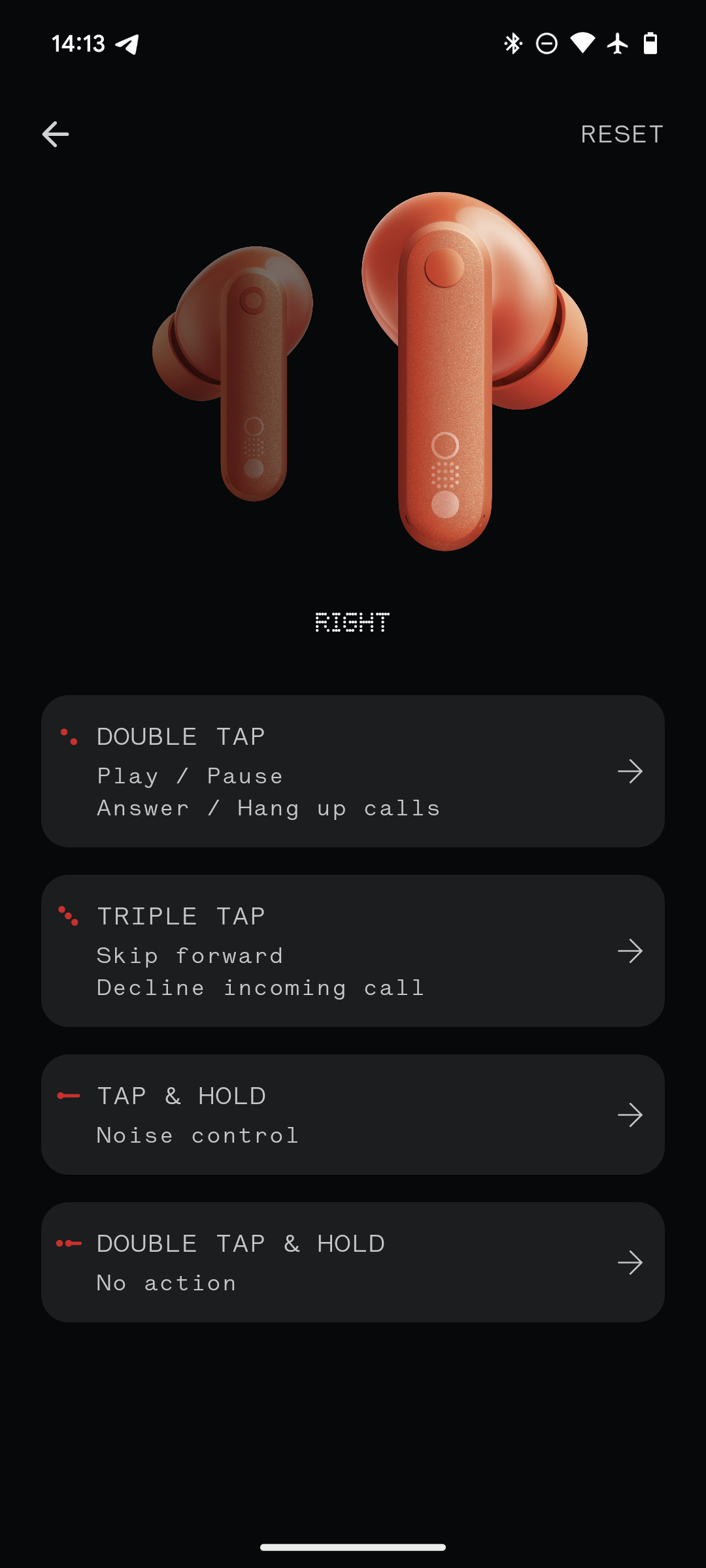Open the Tap & Hold noise control row
The width and height of the screenshot is (706, 1568).
pyautogui.click(x=353, y=1115)
